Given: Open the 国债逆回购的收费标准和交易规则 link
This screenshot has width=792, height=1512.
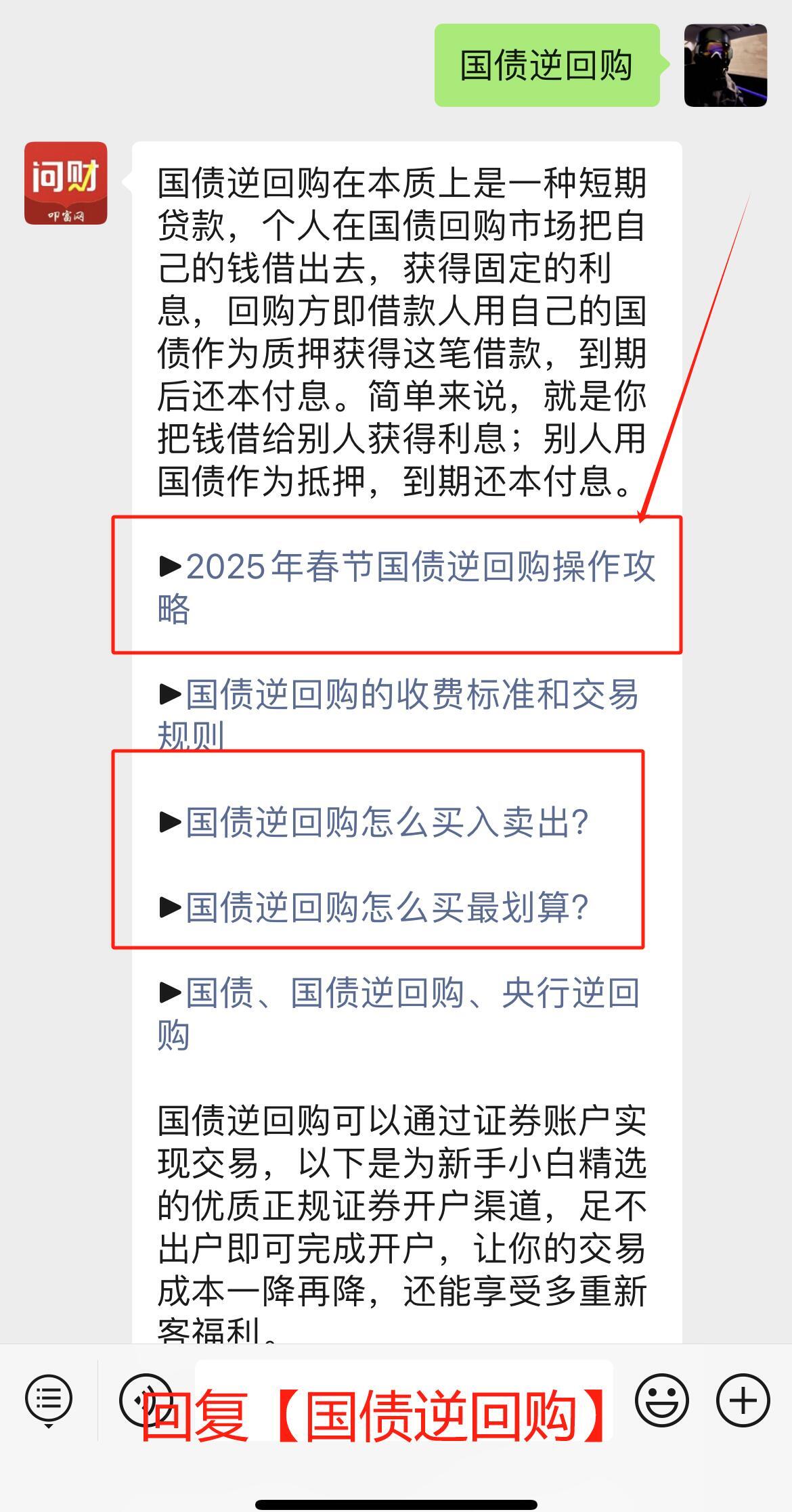Looking at the screenshot, I should pos(412,695).
